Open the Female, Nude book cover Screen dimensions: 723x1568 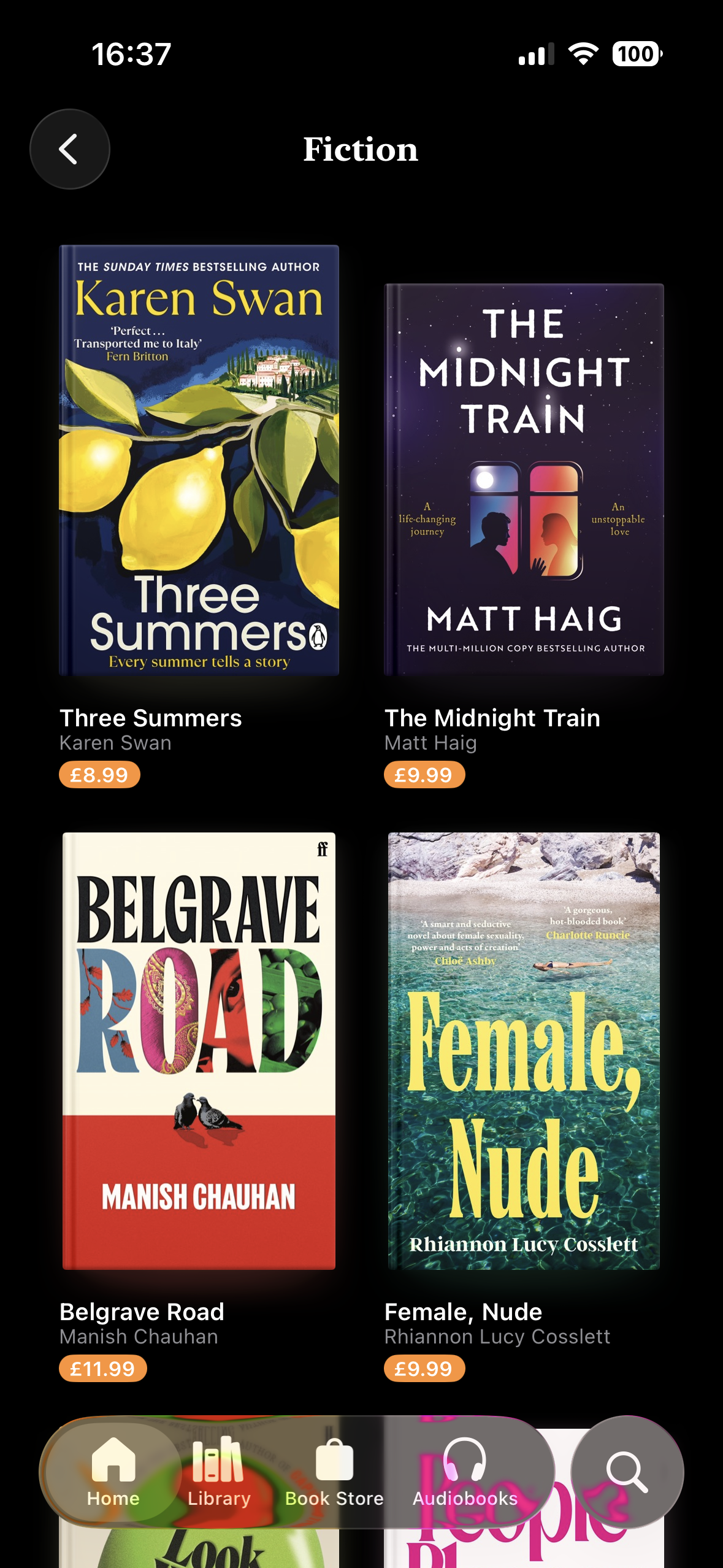[524, 1050]
